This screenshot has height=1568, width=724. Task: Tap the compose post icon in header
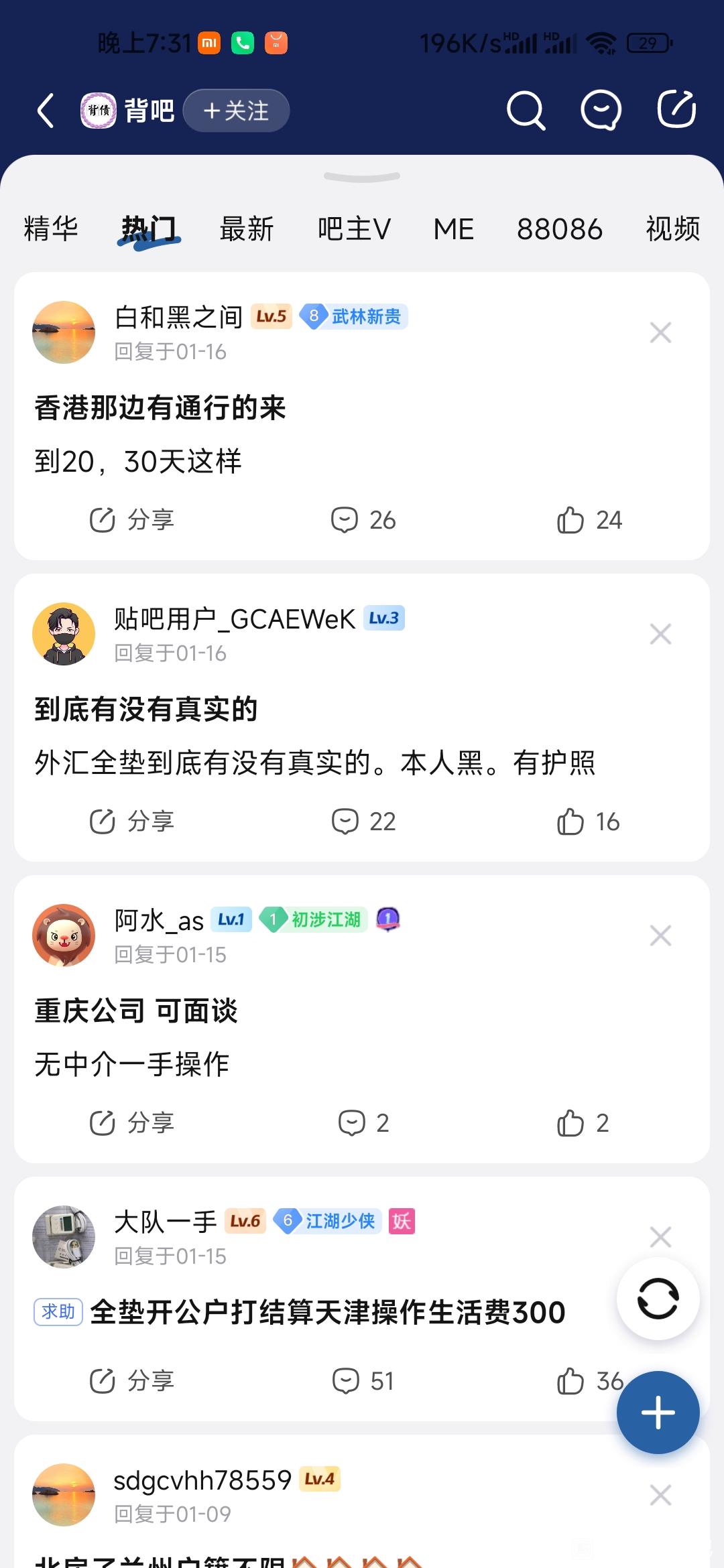point(676,109)
